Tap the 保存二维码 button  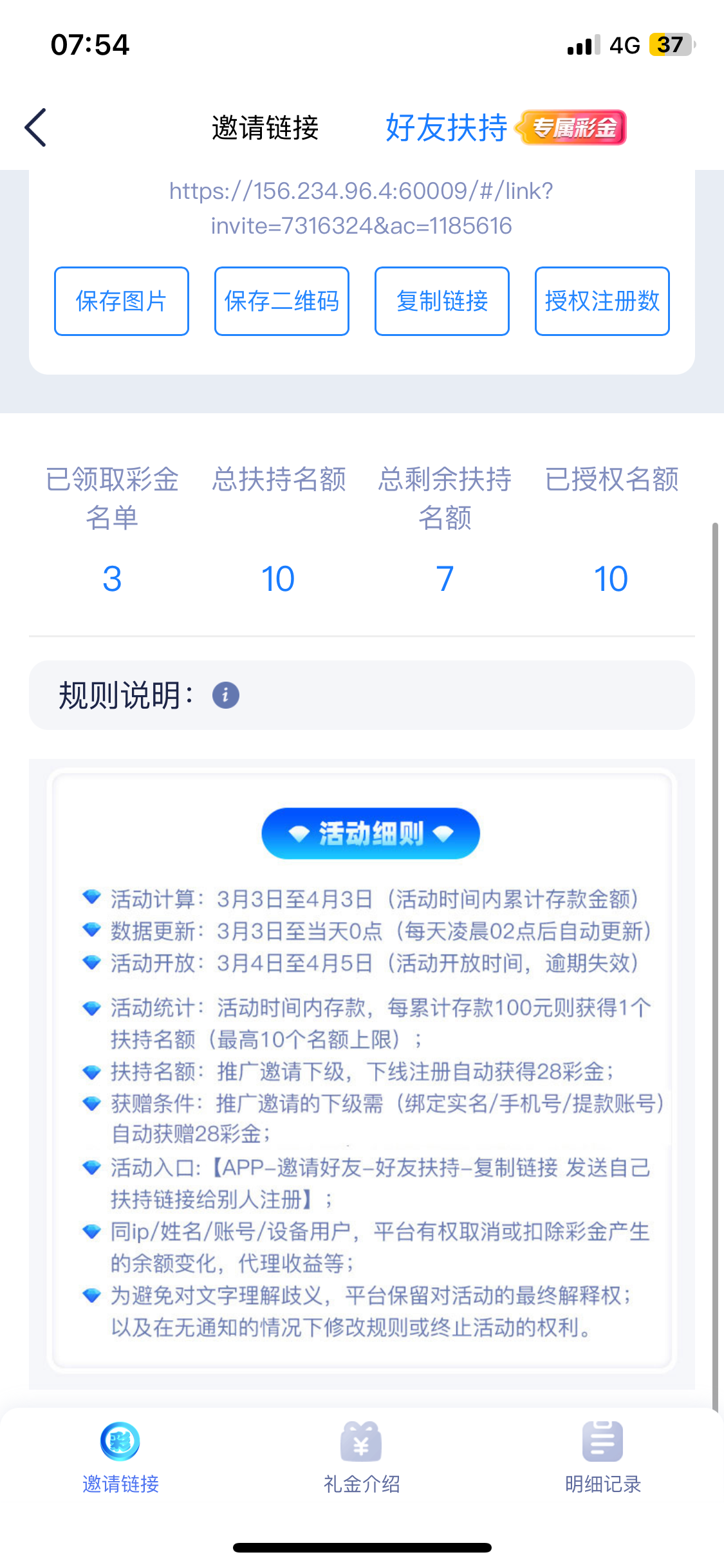282,301
